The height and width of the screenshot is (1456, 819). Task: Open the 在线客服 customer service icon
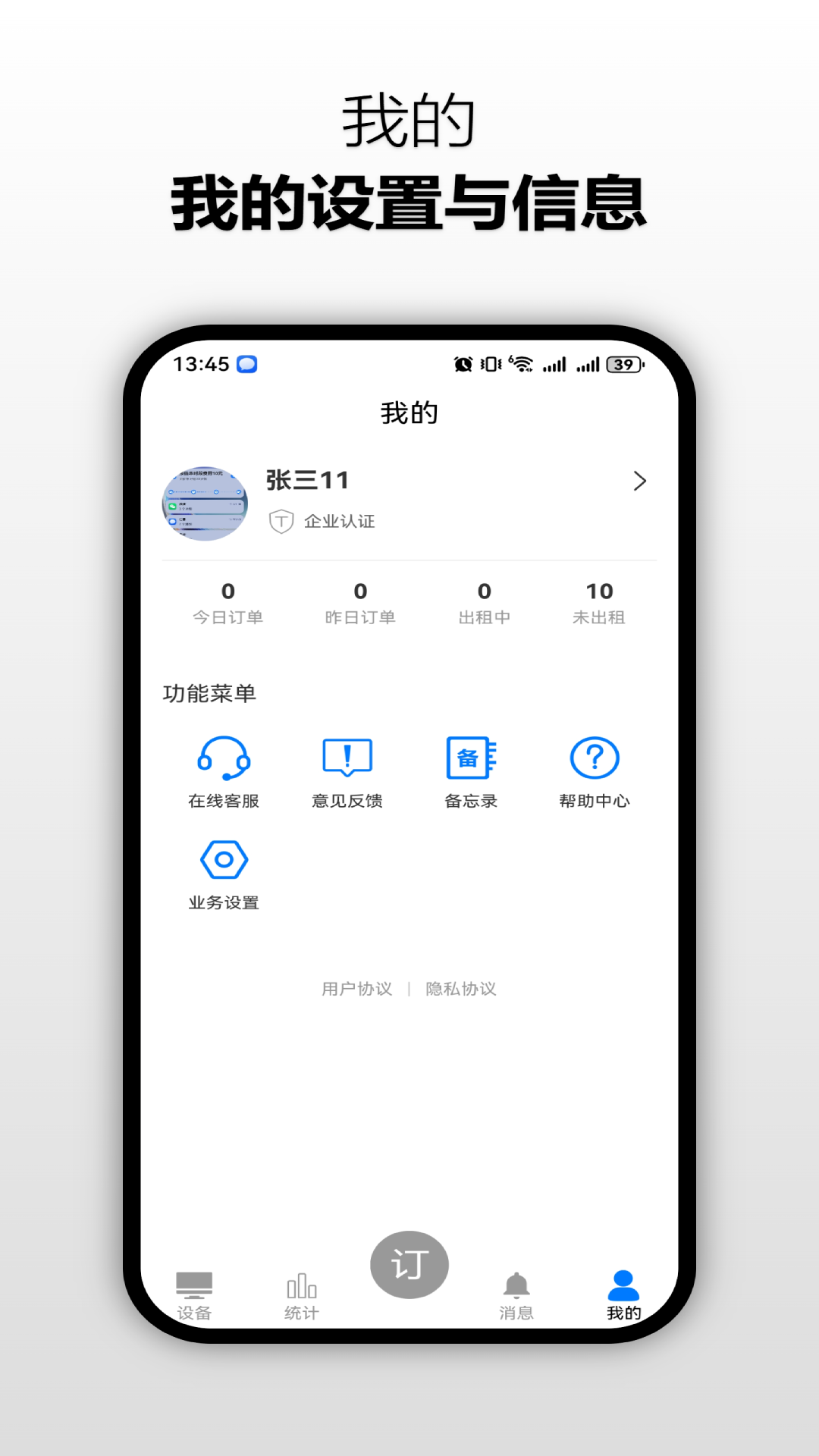(224, 758)
